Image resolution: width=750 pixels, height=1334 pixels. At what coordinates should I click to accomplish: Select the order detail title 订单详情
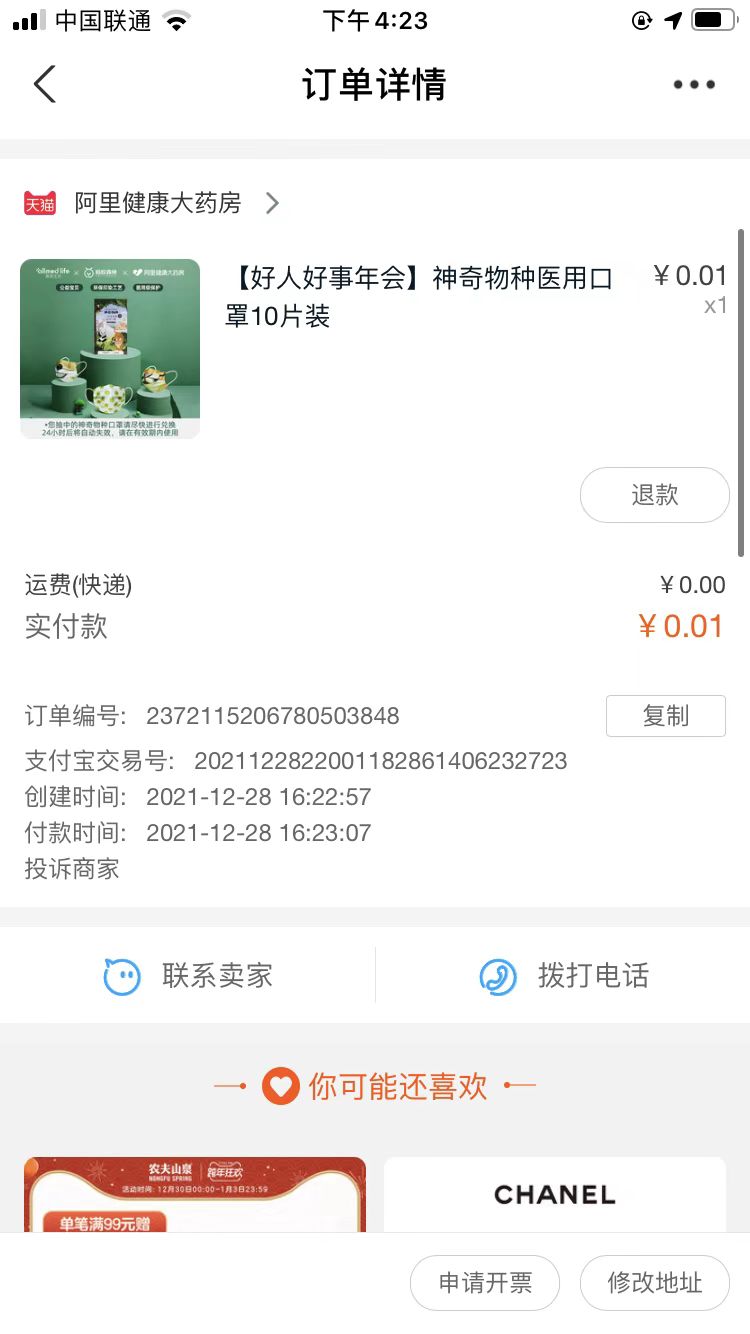click(375, 84)
